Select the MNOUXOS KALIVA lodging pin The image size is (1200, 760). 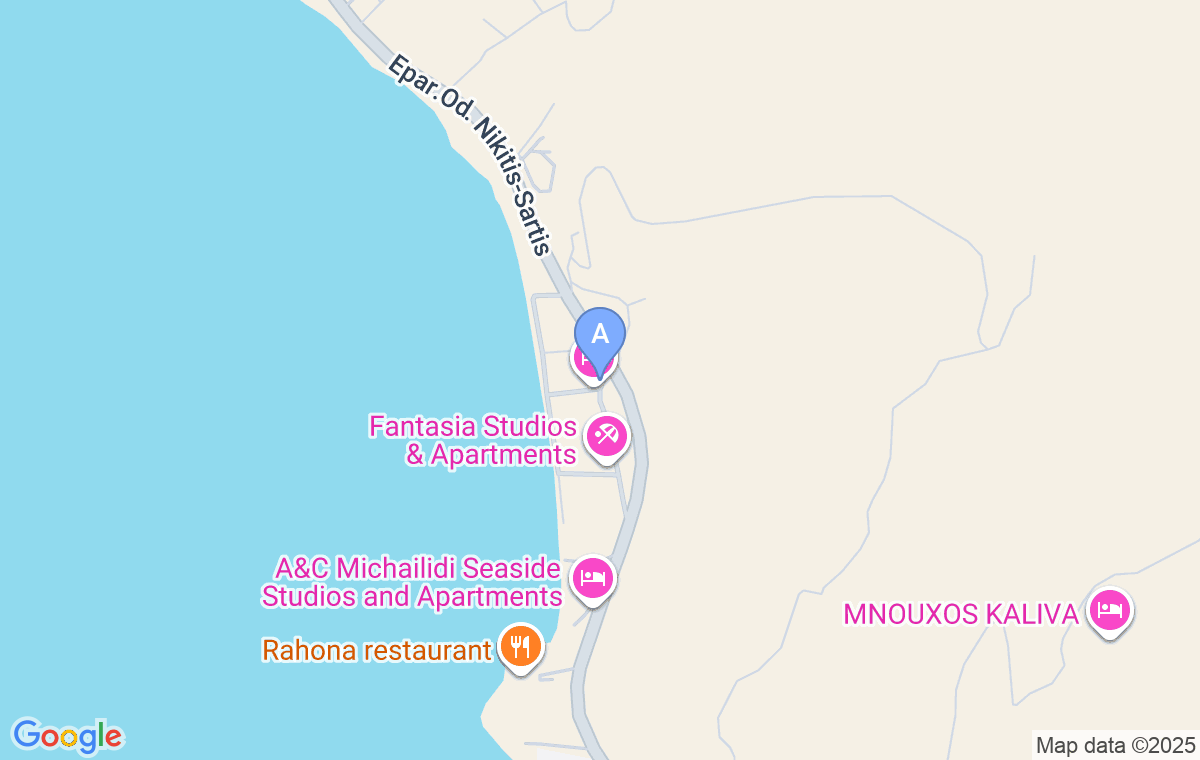pyautogui.click(x=1110, y=608)
